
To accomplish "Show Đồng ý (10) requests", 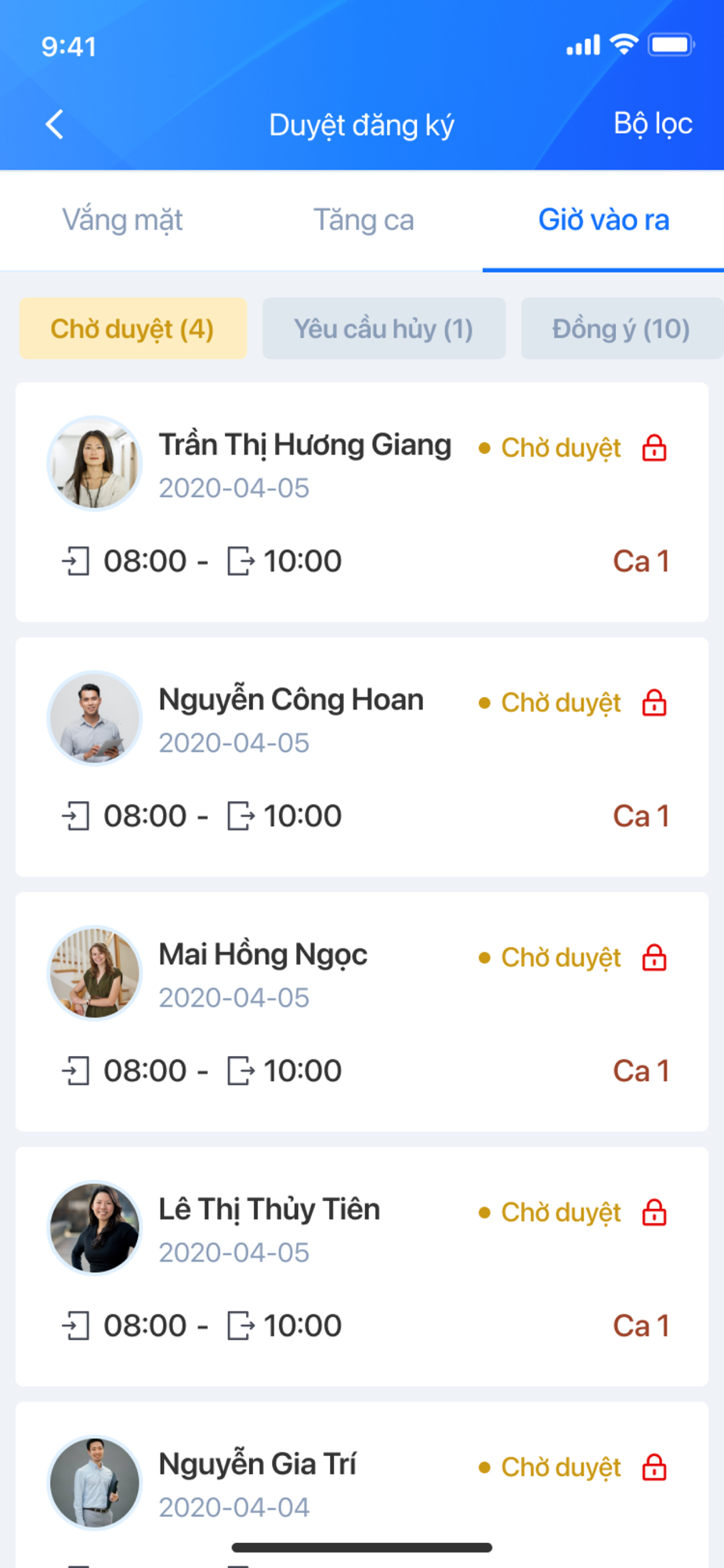I will [x=622, y=328].
